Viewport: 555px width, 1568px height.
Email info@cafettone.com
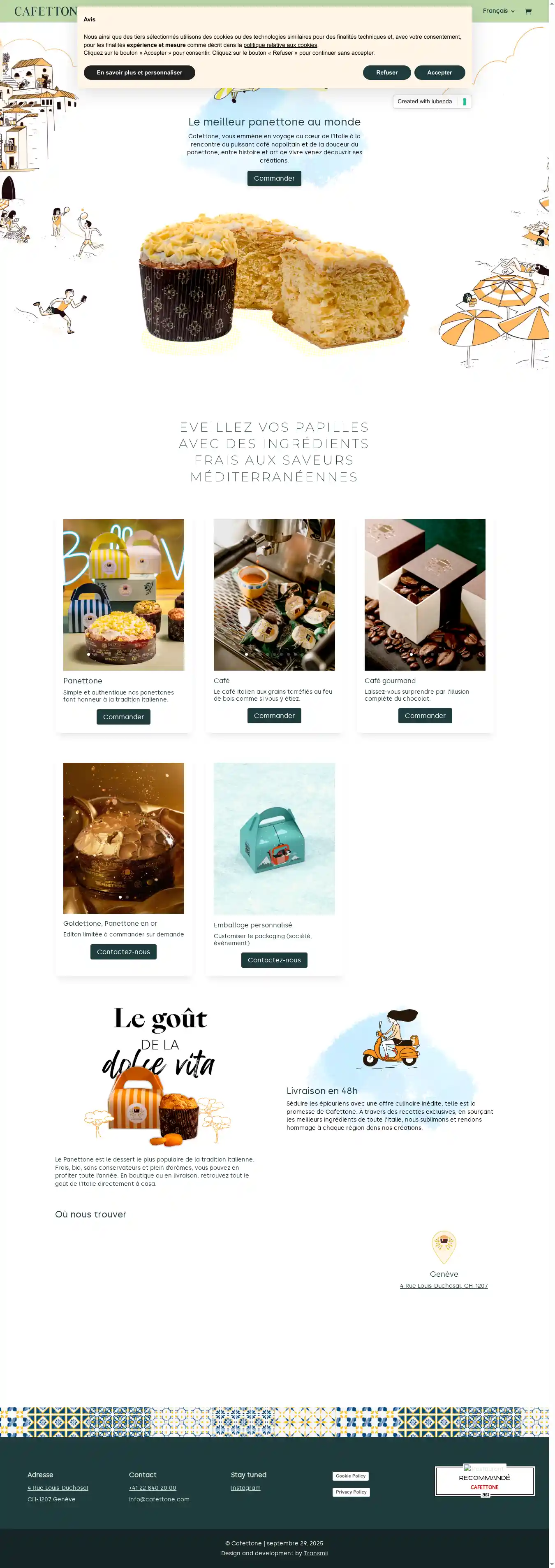[159, 1499]
